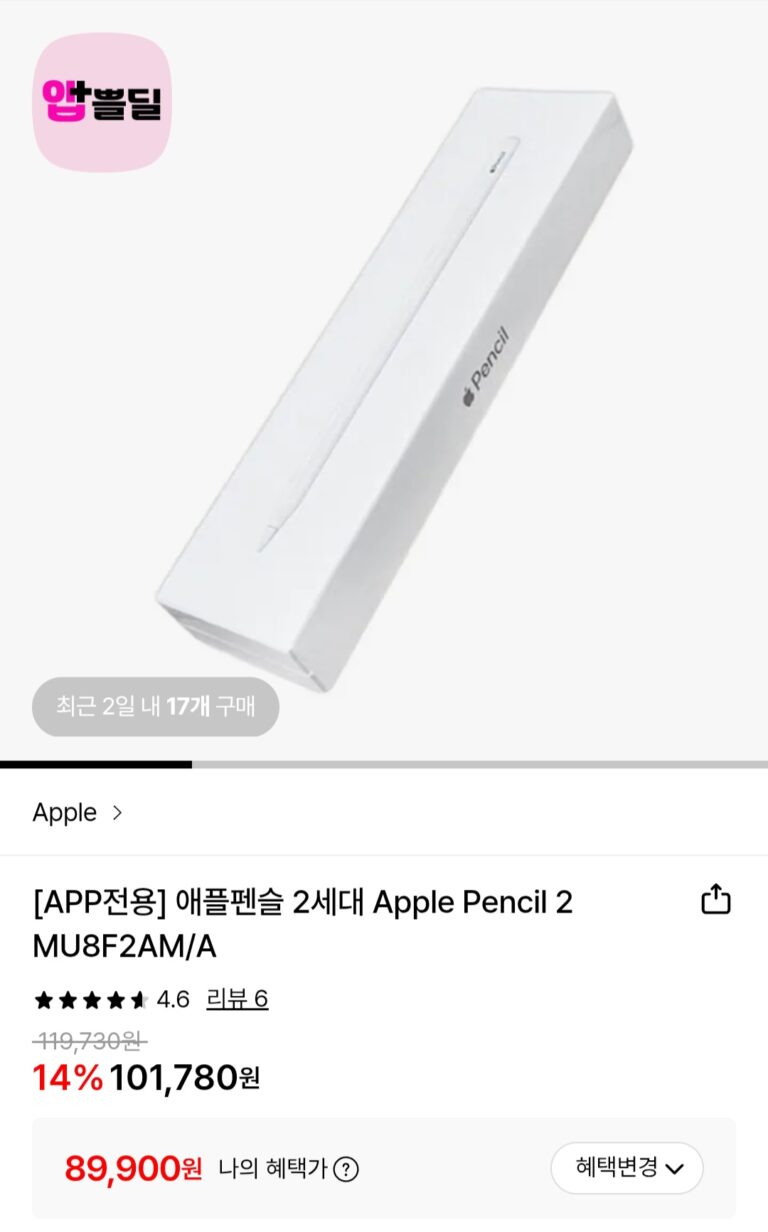Expand the 혜택변경 benefit options

pos(627,1167)
